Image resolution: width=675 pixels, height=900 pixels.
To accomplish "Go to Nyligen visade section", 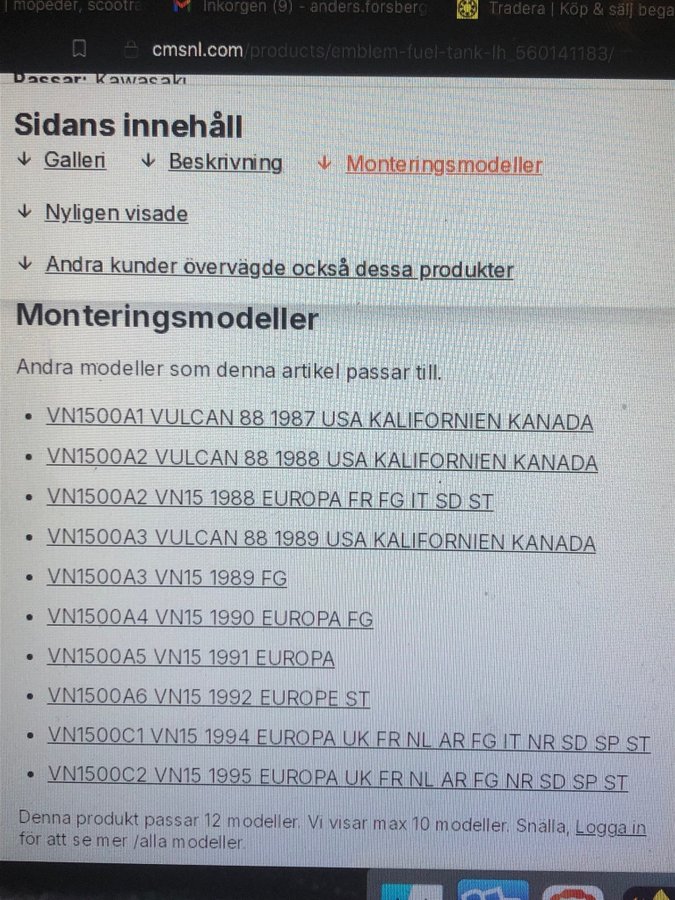I will click(x=116, y=213).
